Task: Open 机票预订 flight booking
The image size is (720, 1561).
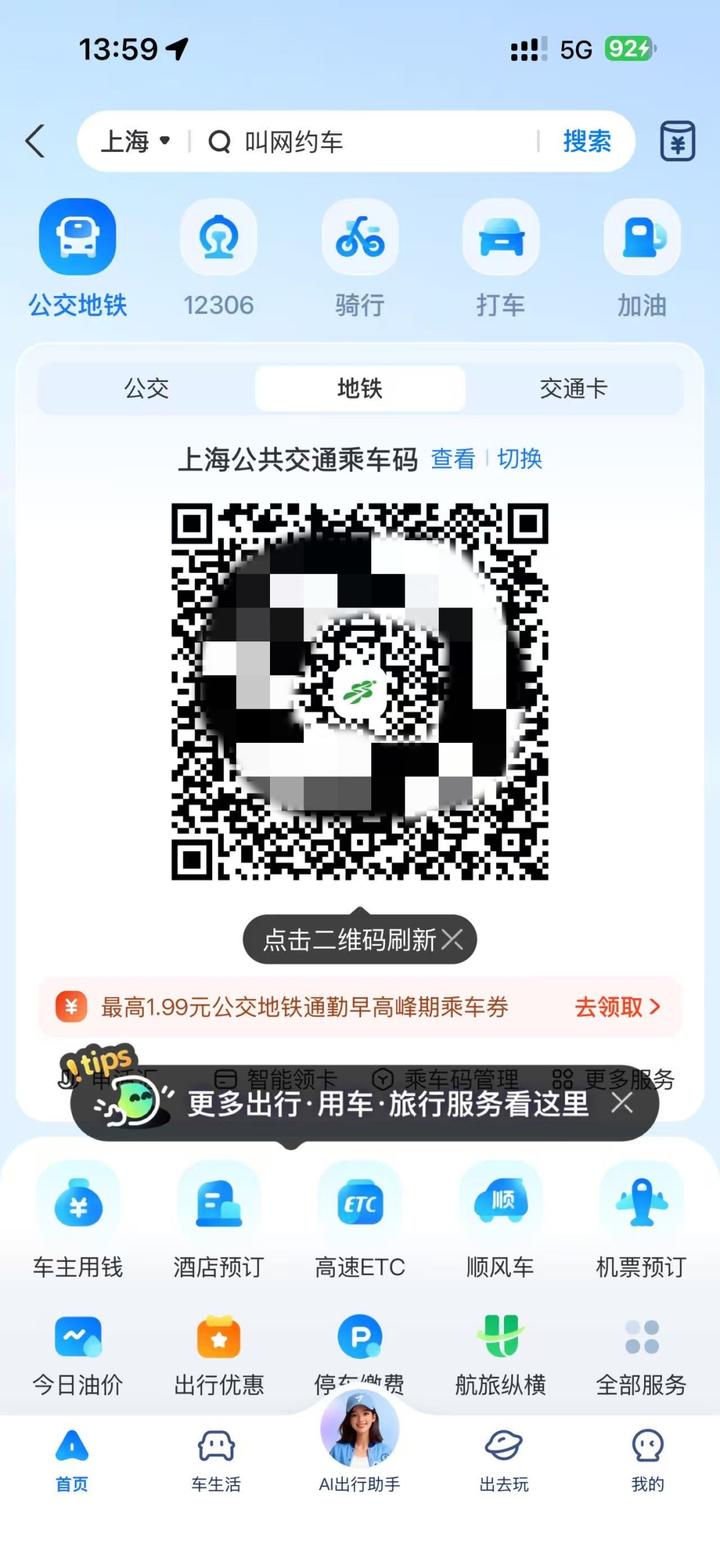Action: point(641,1220)
